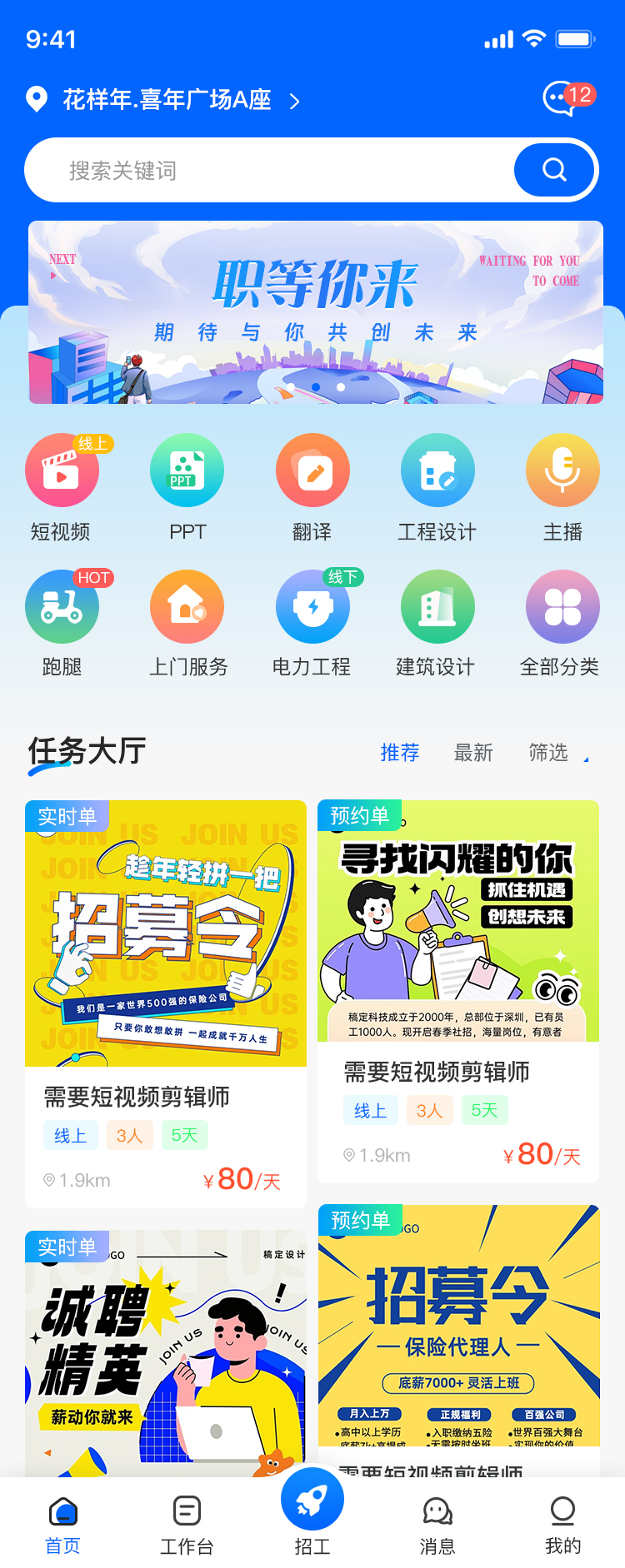Open the 寻找闪耀的你 预约单 card
The height and width of the screenshot is (1568, 625).
click(x=458, y=992)
